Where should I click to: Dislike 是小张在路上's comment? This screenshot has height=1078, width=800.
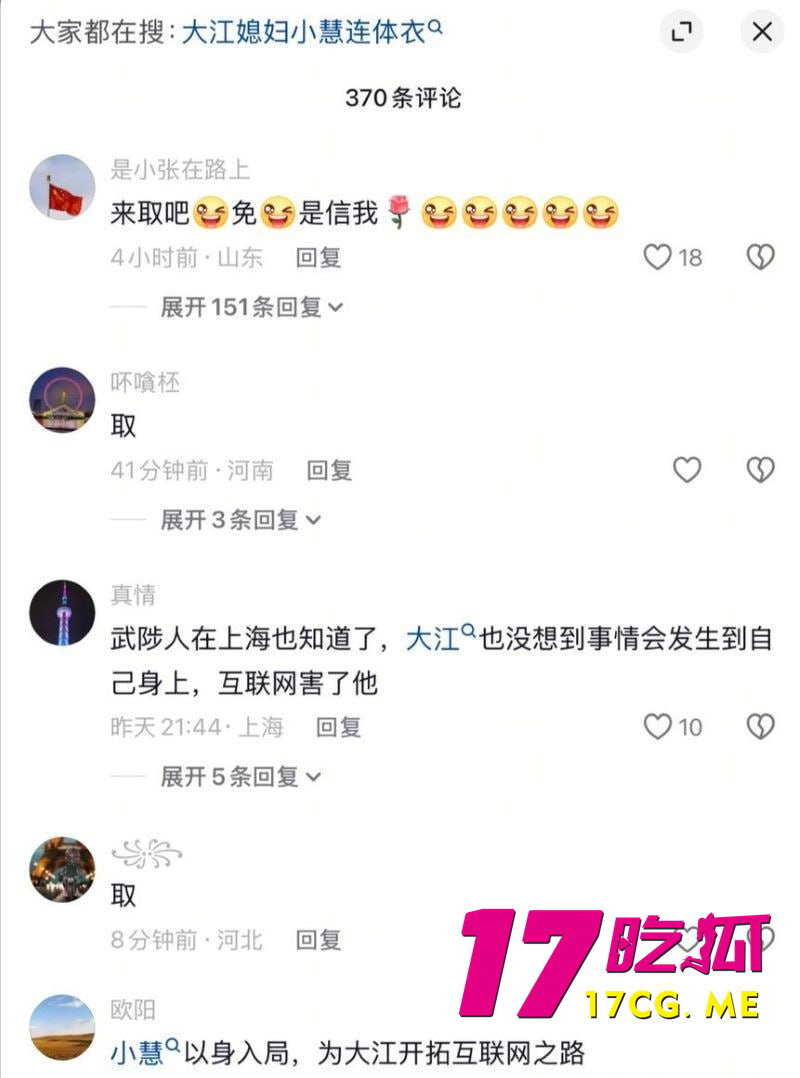coord(761,258)
